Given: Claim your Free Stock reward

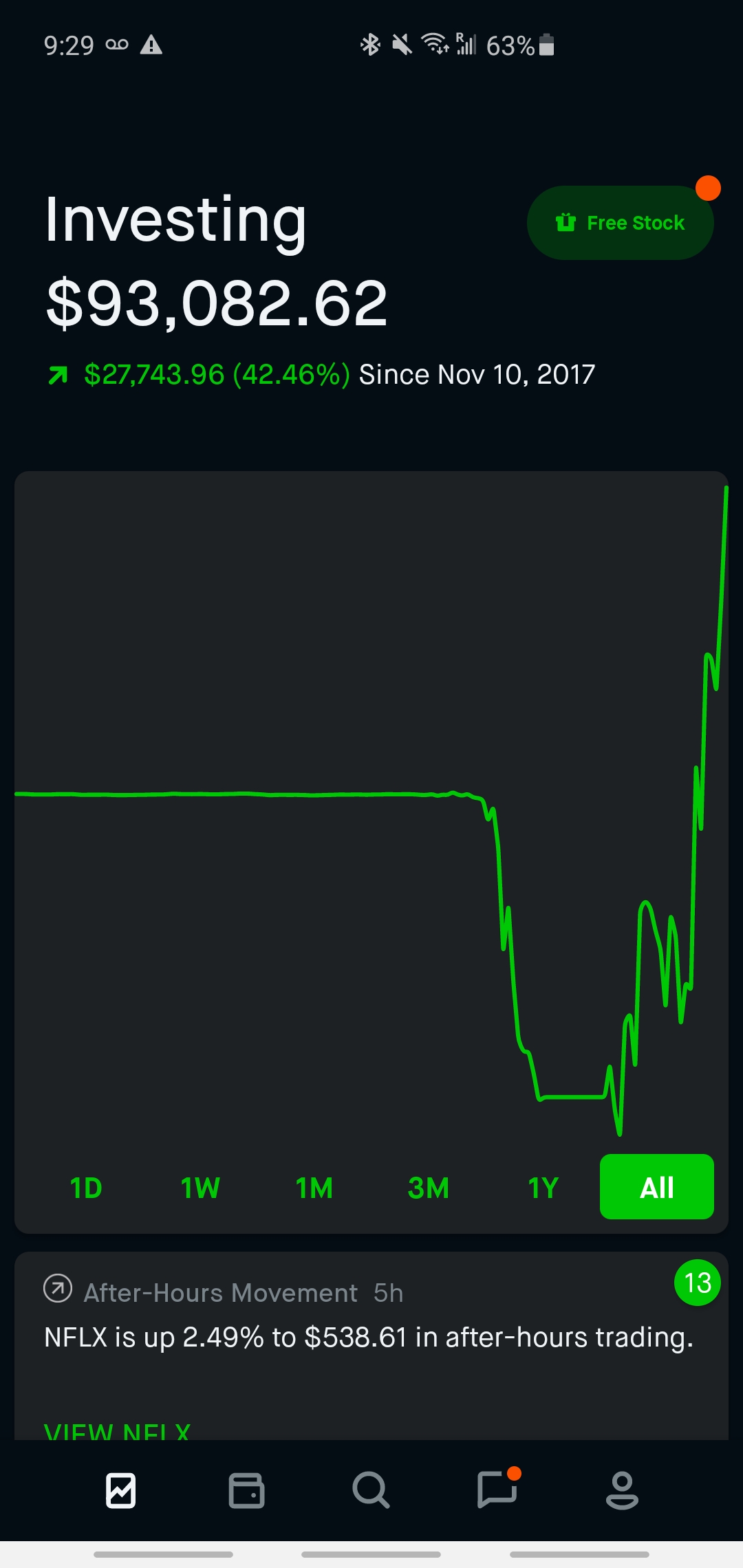Looking at the screenshot, I should (620, 222).
